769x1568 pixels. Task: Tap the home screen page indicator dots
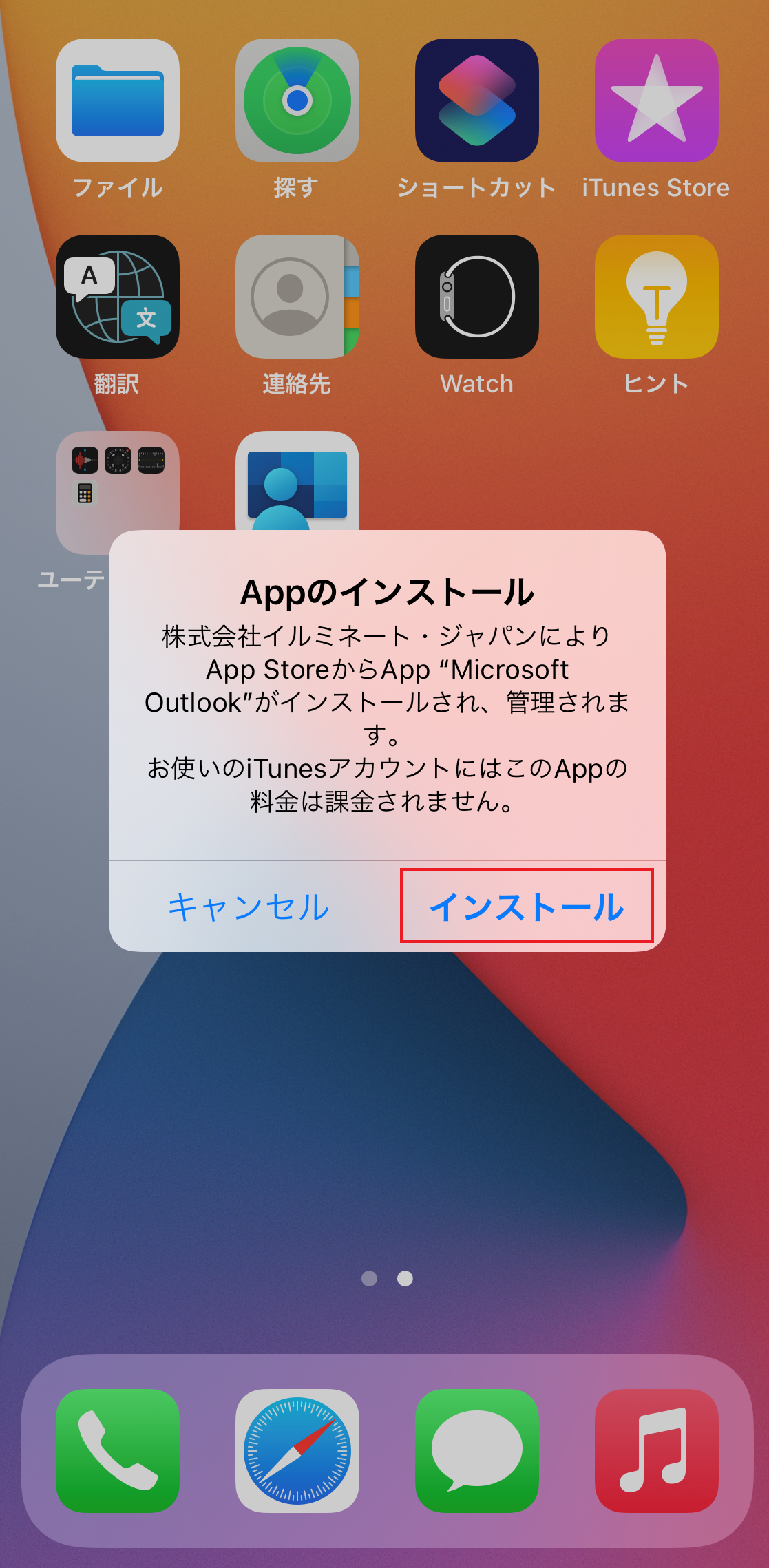(x=387, y=1278)
